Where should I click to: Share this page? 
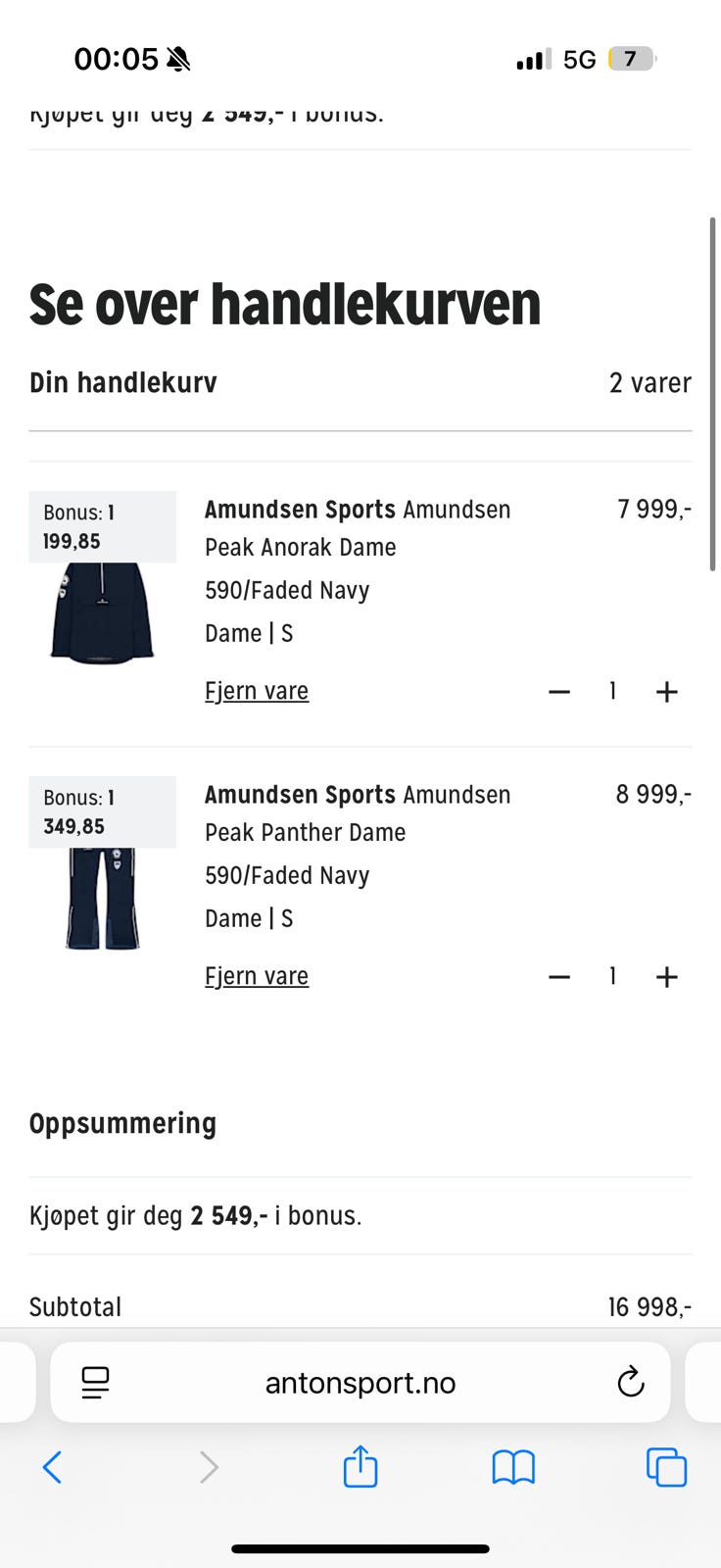pos(360,1467)
